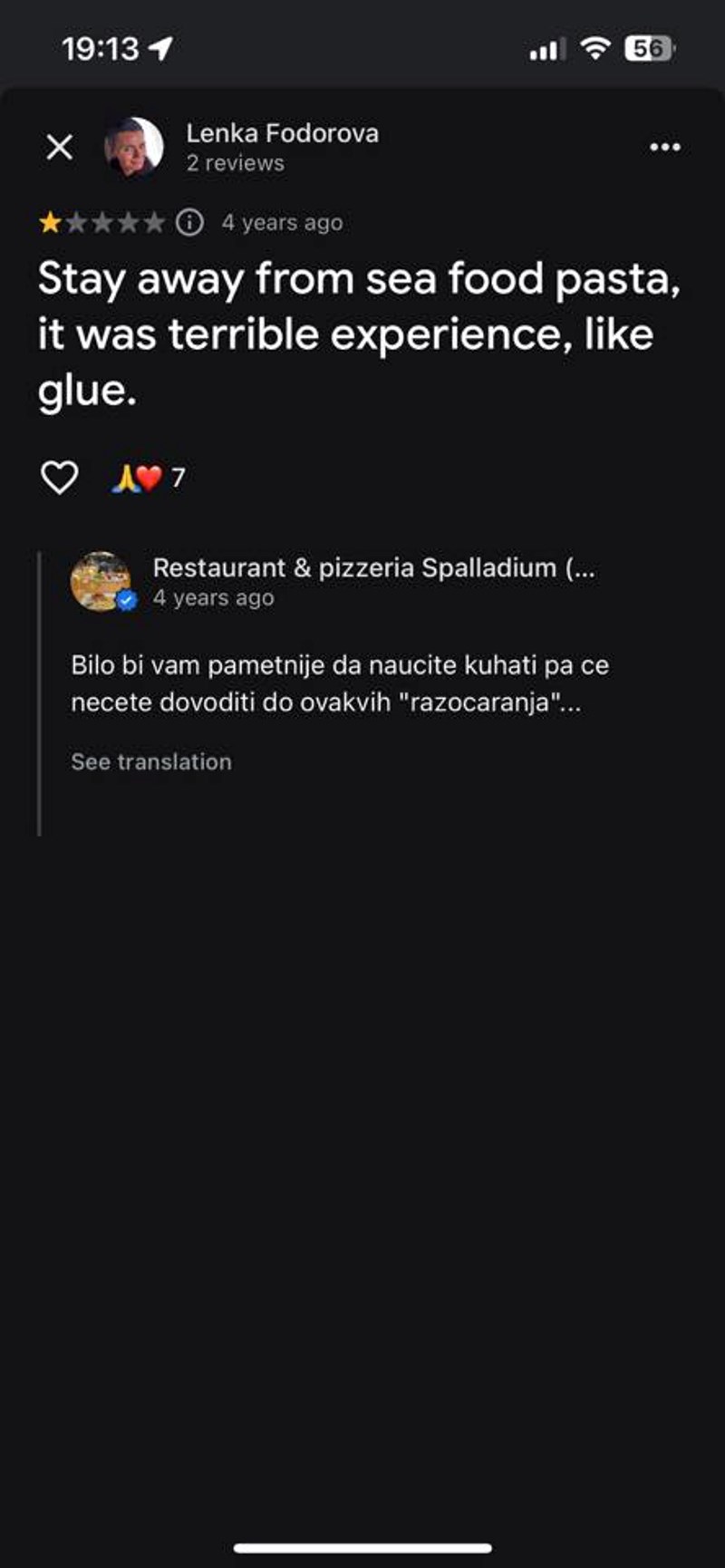The width and height of the screenshot is (725, 1568).
Task: Close the review detail view
Action: (60, 147)
